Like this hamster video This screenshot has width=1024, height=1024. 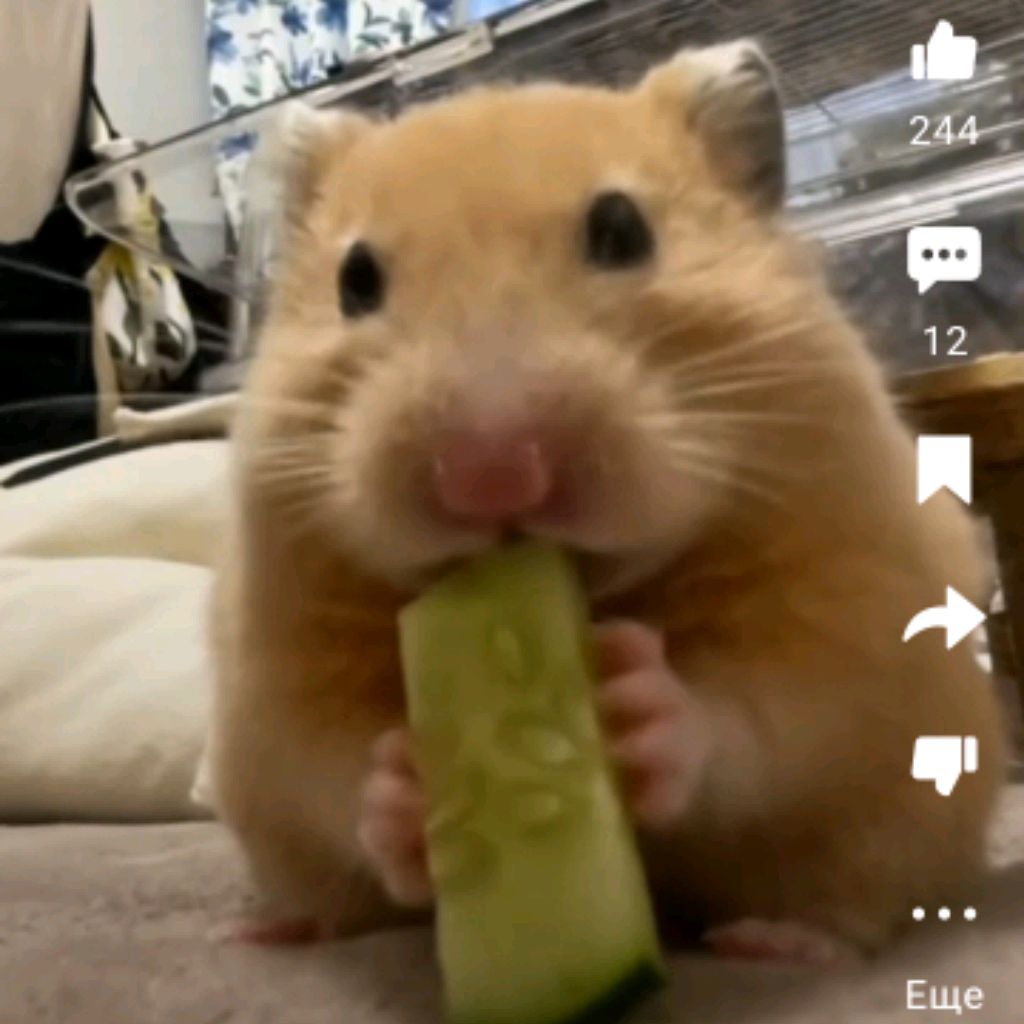tap(943, 54)
